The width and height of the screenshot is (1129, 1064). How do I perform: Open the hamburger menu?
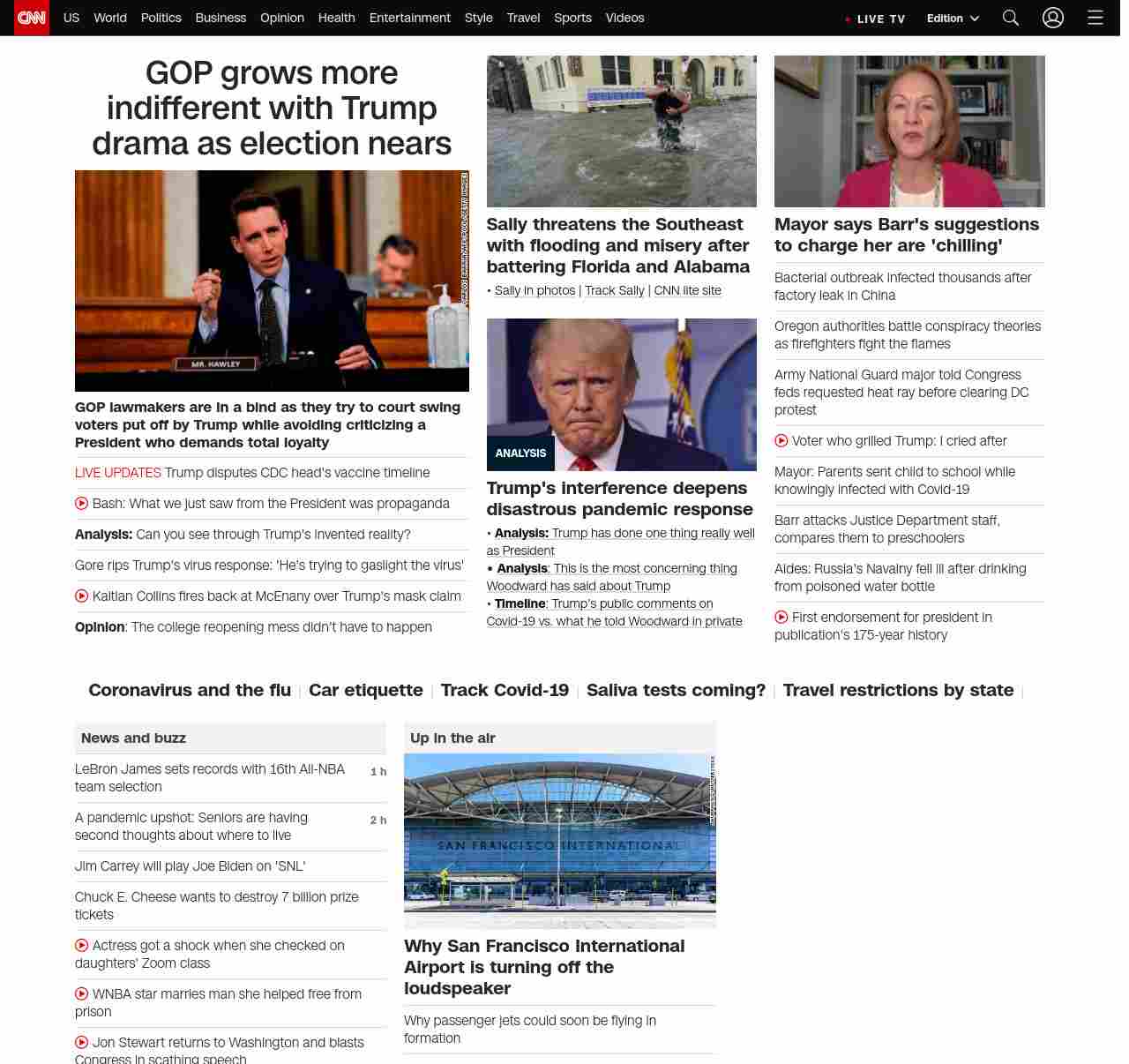coord(1095,18)
